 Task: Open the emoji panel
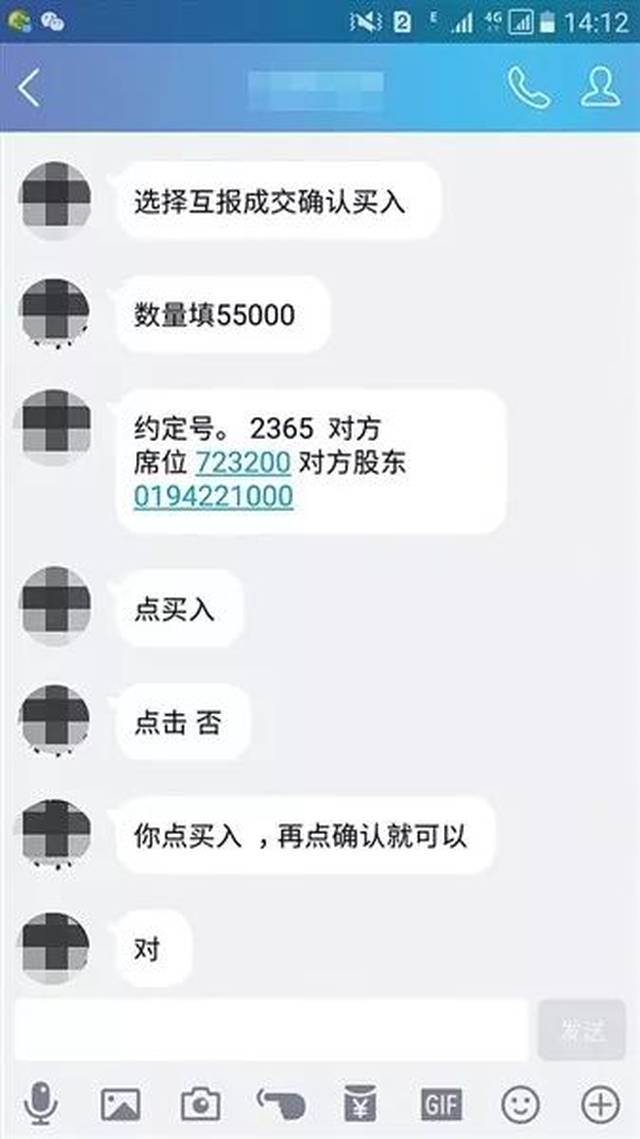521,1104
